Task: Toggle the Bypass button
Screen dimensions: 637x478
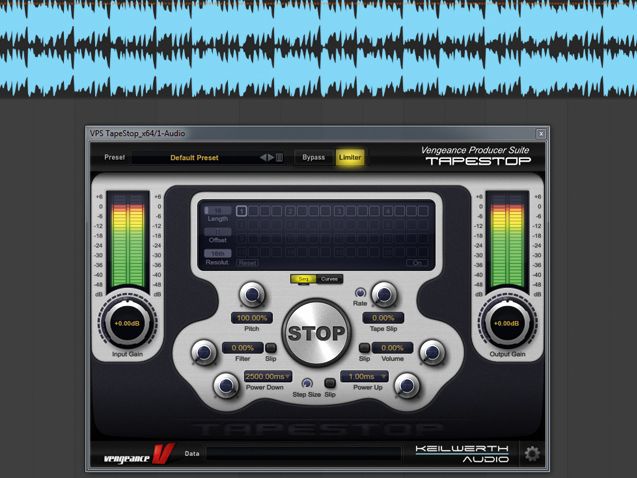Action: (314, 158)
